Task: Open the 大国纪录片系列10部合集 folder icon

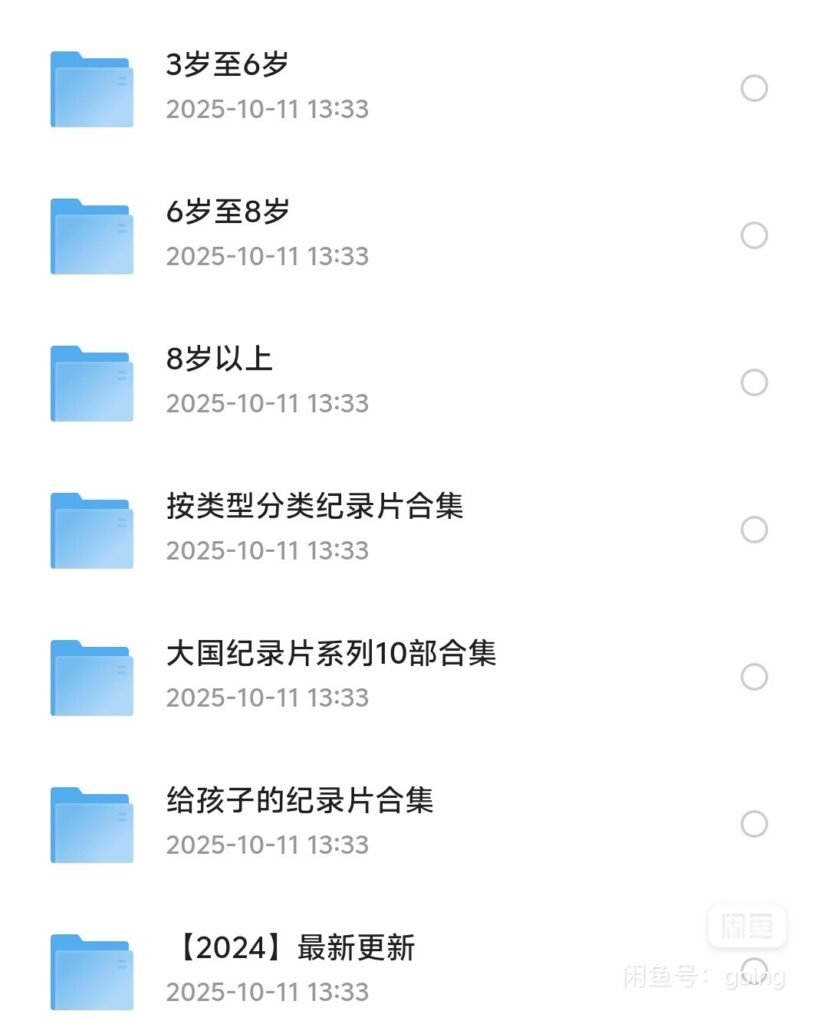Action: point(91,676)
